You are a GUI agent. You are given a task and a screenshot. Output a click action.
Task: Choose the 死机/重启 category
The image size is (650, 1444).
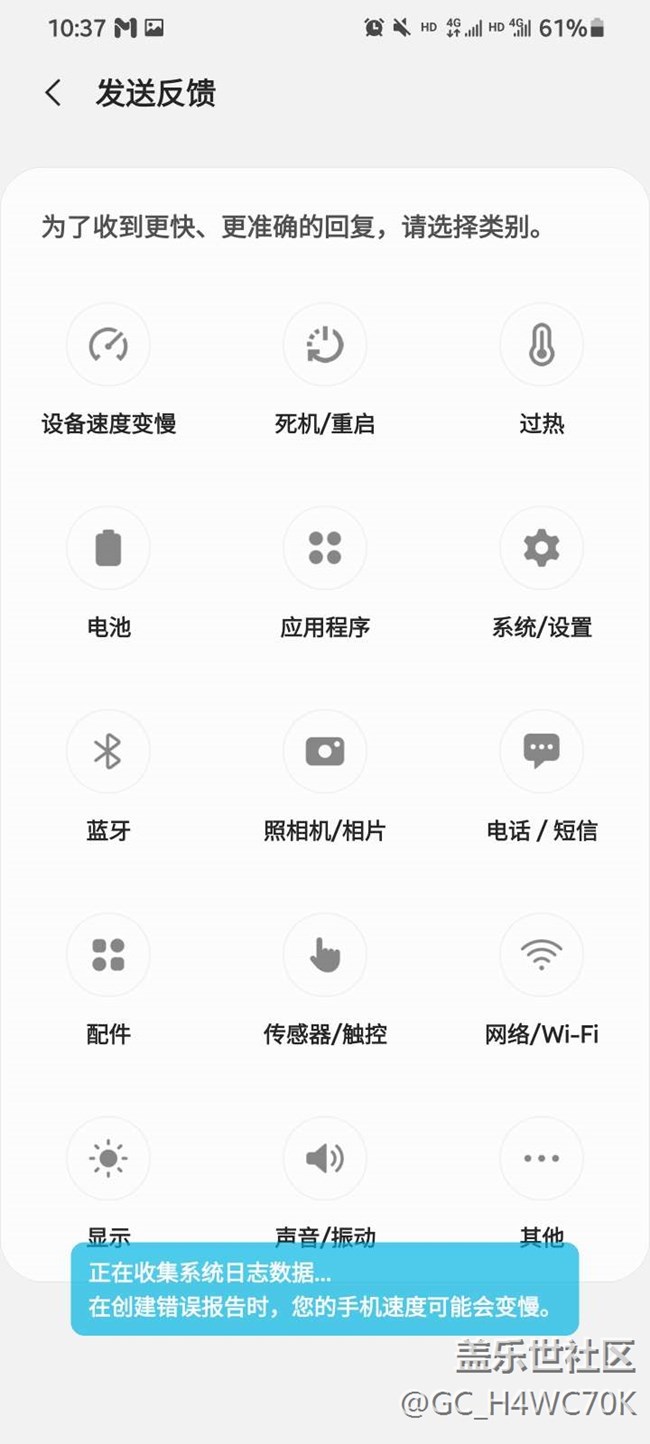[x=325, y=346]
